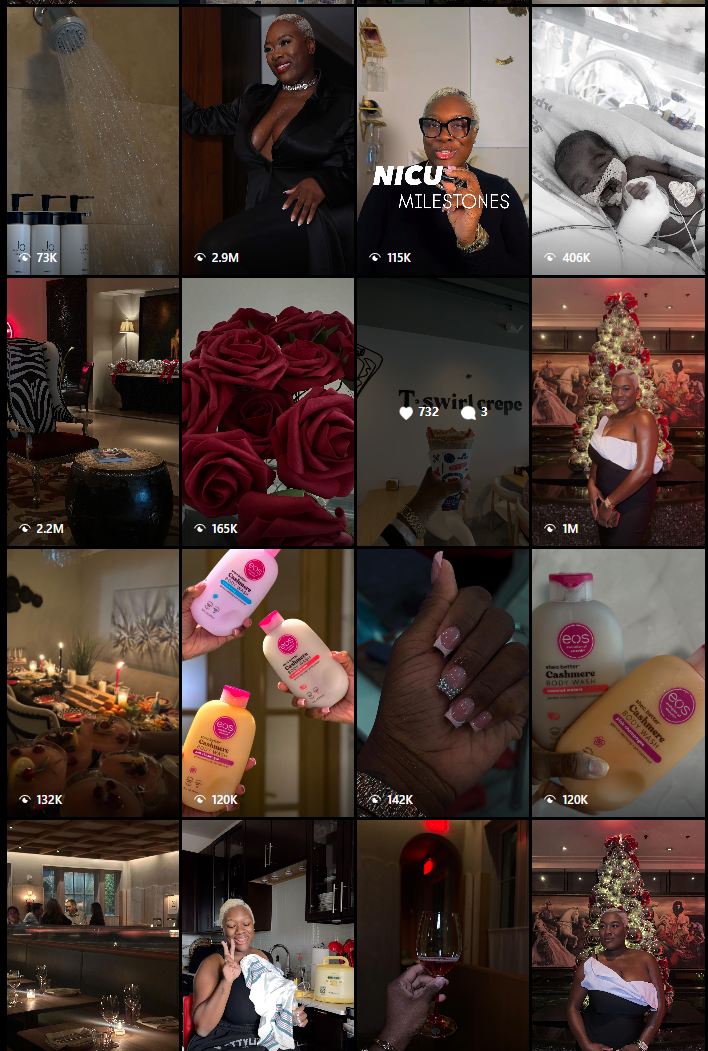View the nail manicure video with 142K views

[x=442, y=683]
